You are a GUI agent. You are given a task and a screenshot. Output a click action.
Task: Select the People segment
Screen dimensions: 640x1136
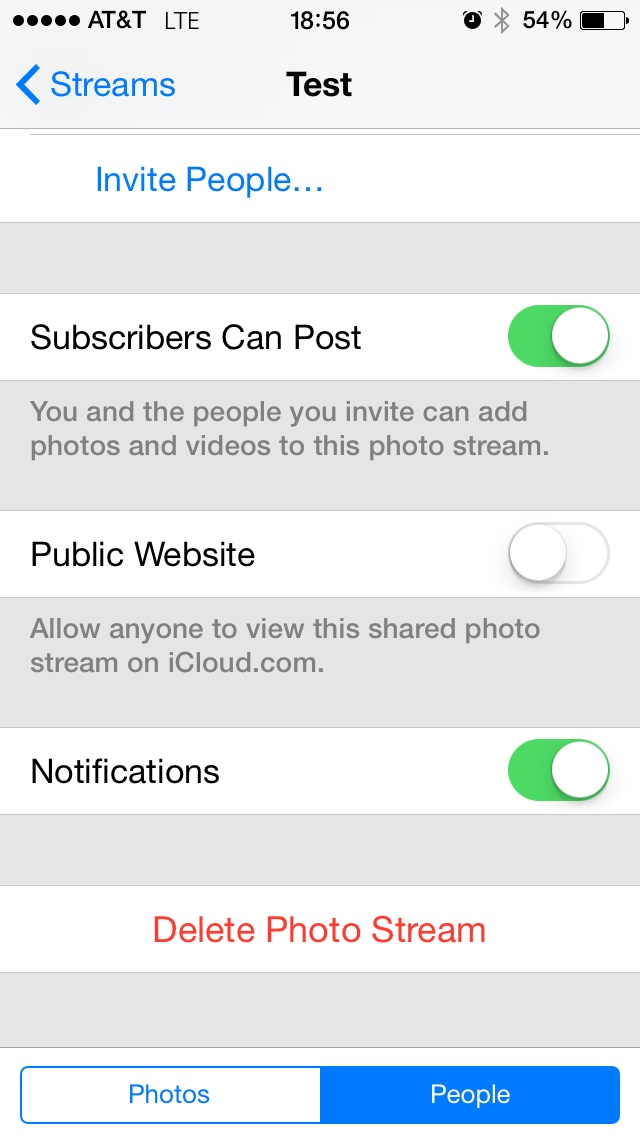coord(470,1094)
